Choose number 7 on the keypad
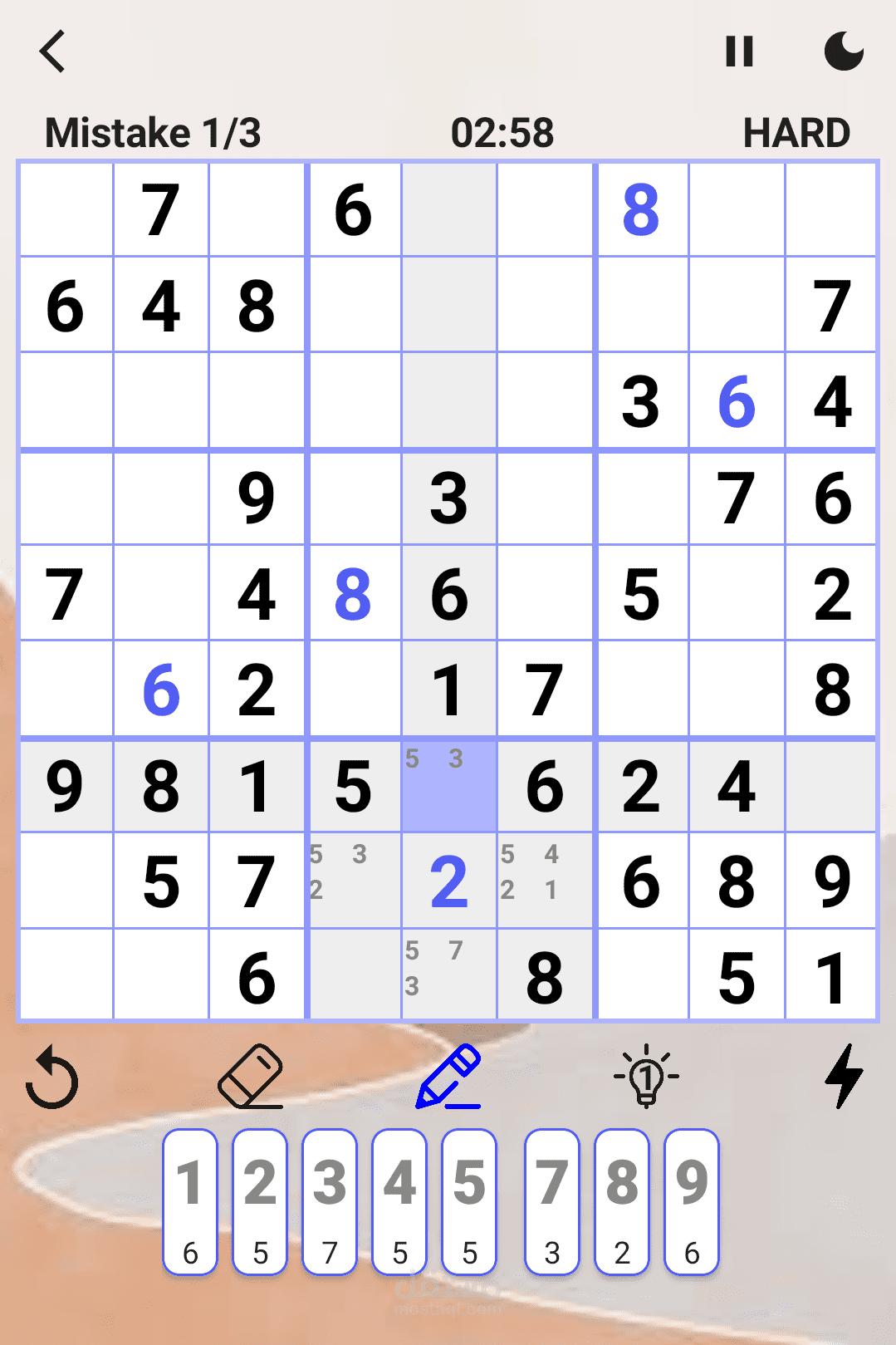 coord(552,1201)
